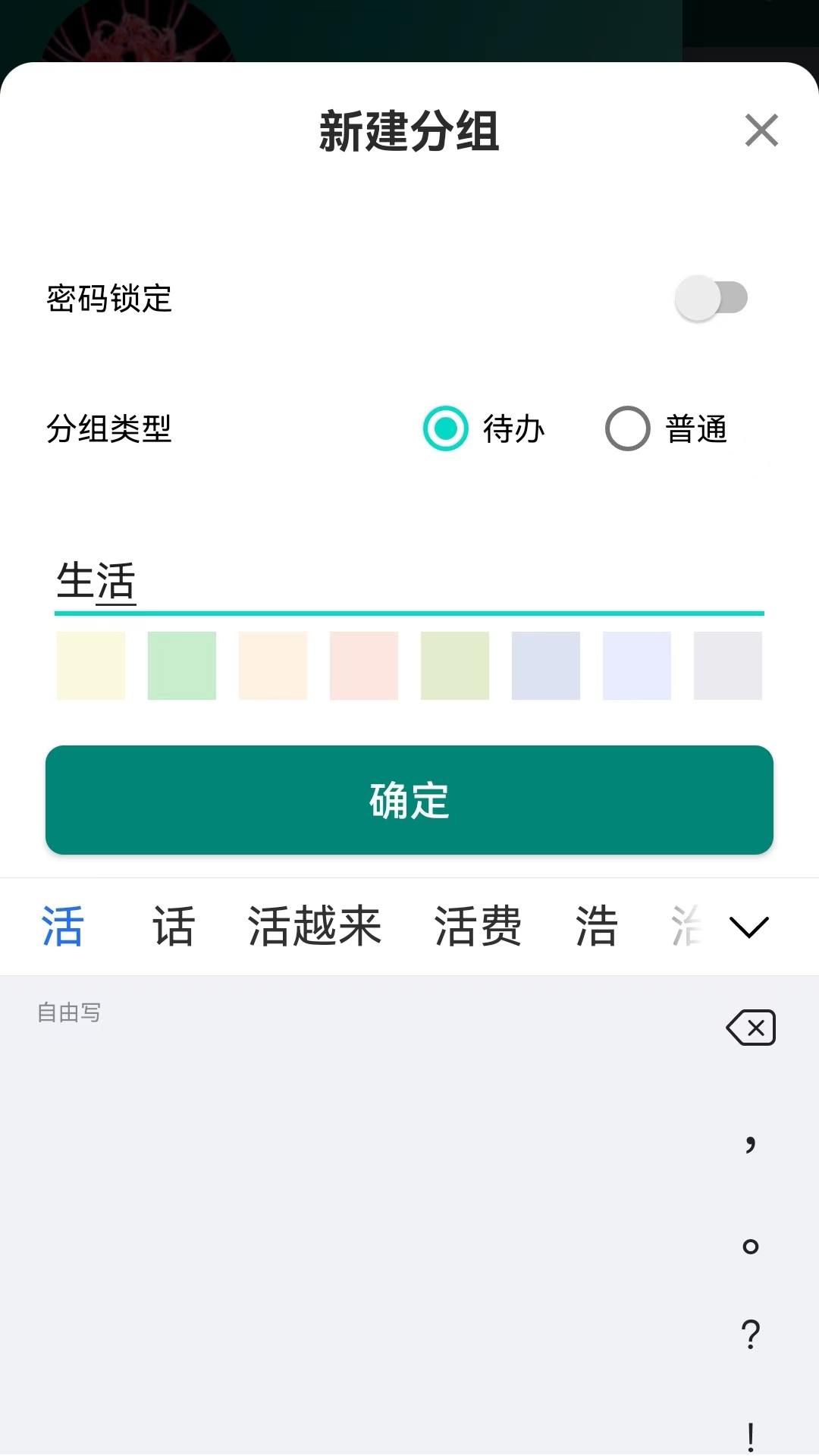
Task: Choose the candidate word 活越来
Action: pos(314,927)
